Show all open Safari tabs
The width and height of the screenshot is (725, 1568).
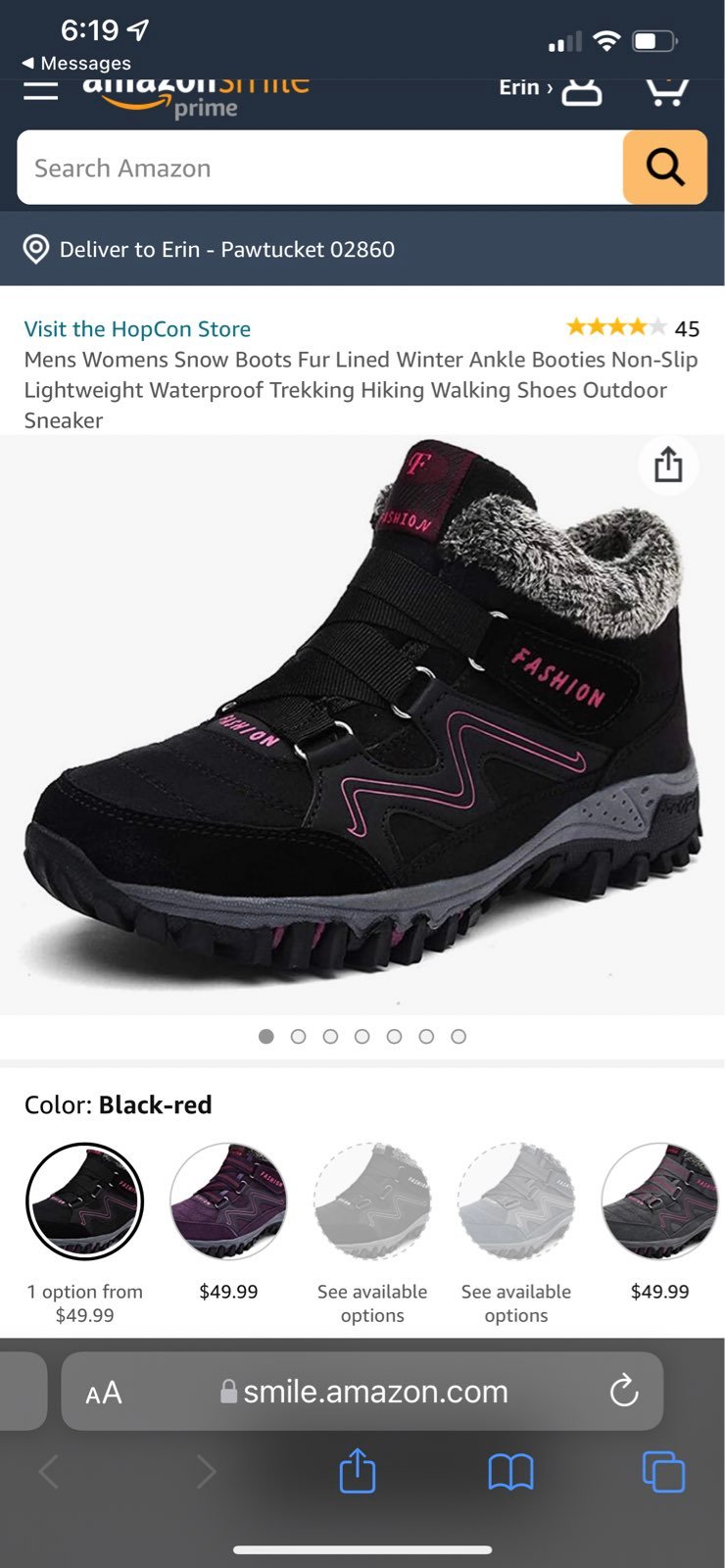tap(663, 1472)
